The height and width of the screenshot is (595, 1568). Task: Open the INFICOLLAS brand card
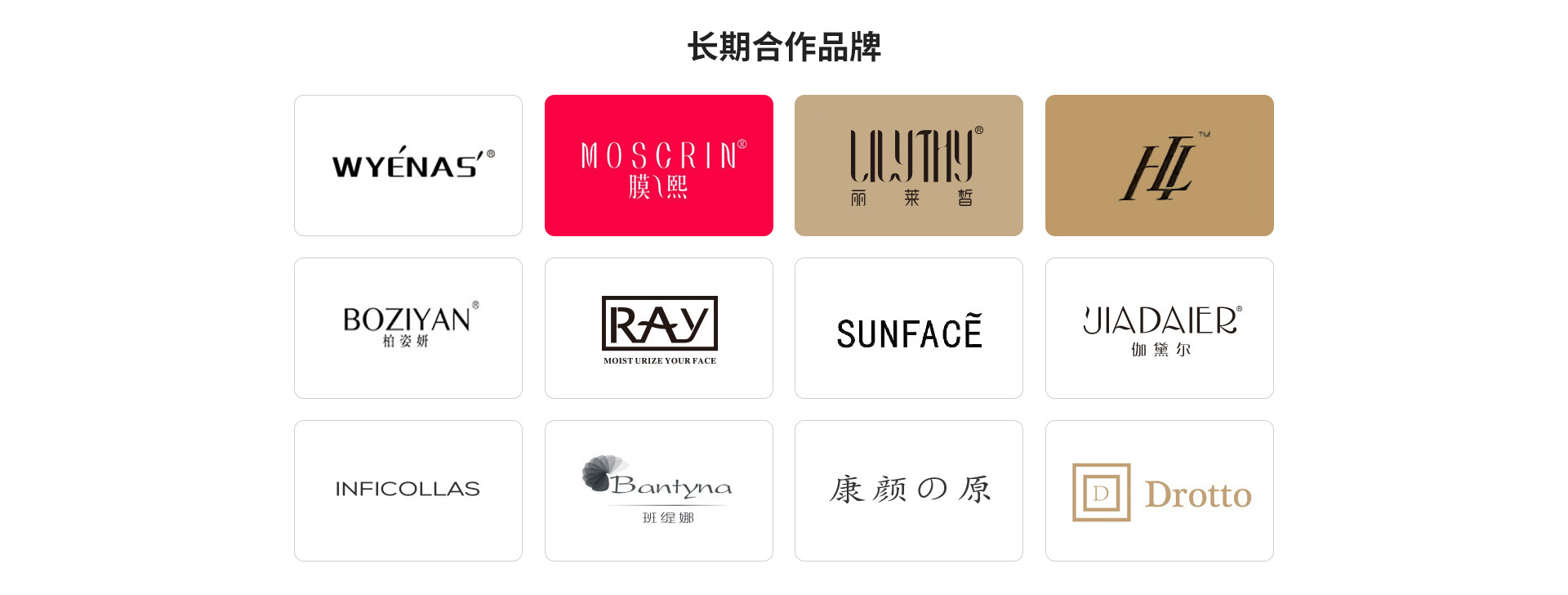click(x=408, y=490)
